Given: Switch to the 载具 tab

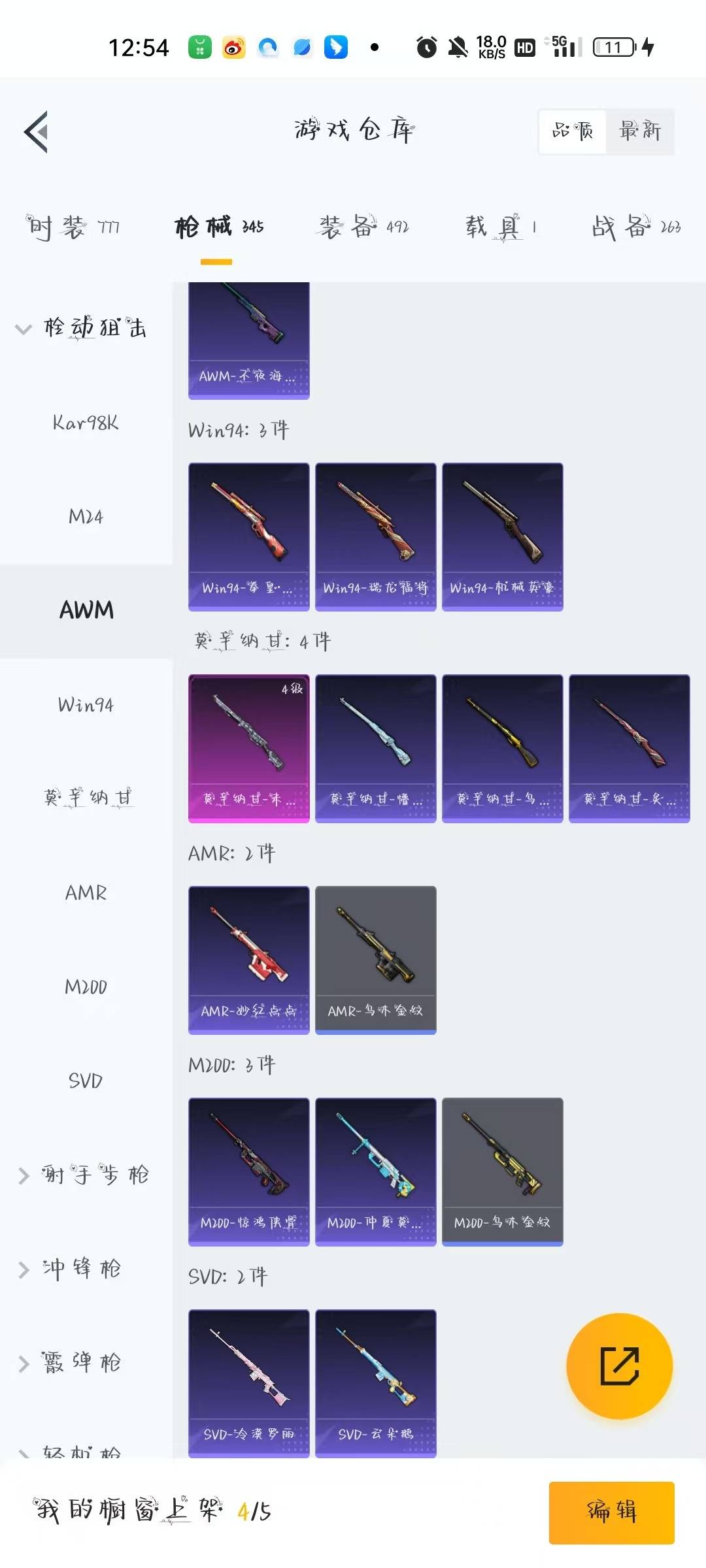Looking at the screenshot, I should (501, 227).
